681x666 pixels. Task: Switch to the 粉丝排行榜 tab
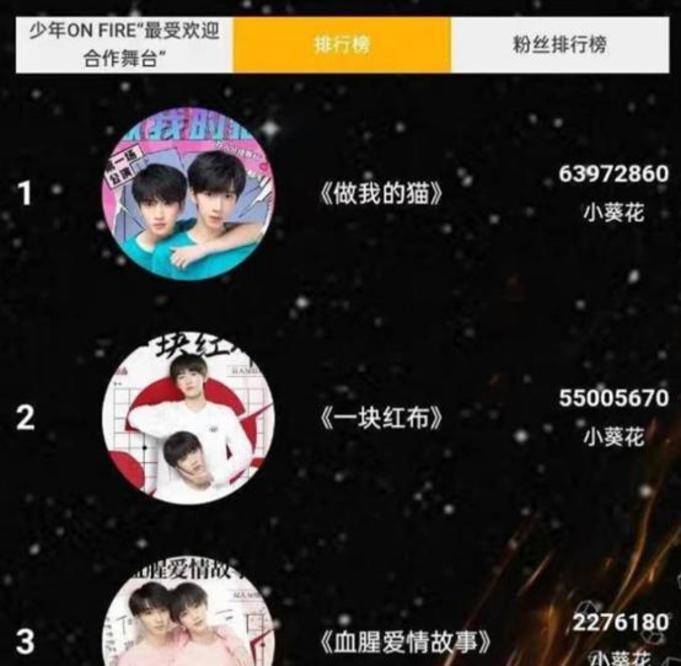point(559,45)
